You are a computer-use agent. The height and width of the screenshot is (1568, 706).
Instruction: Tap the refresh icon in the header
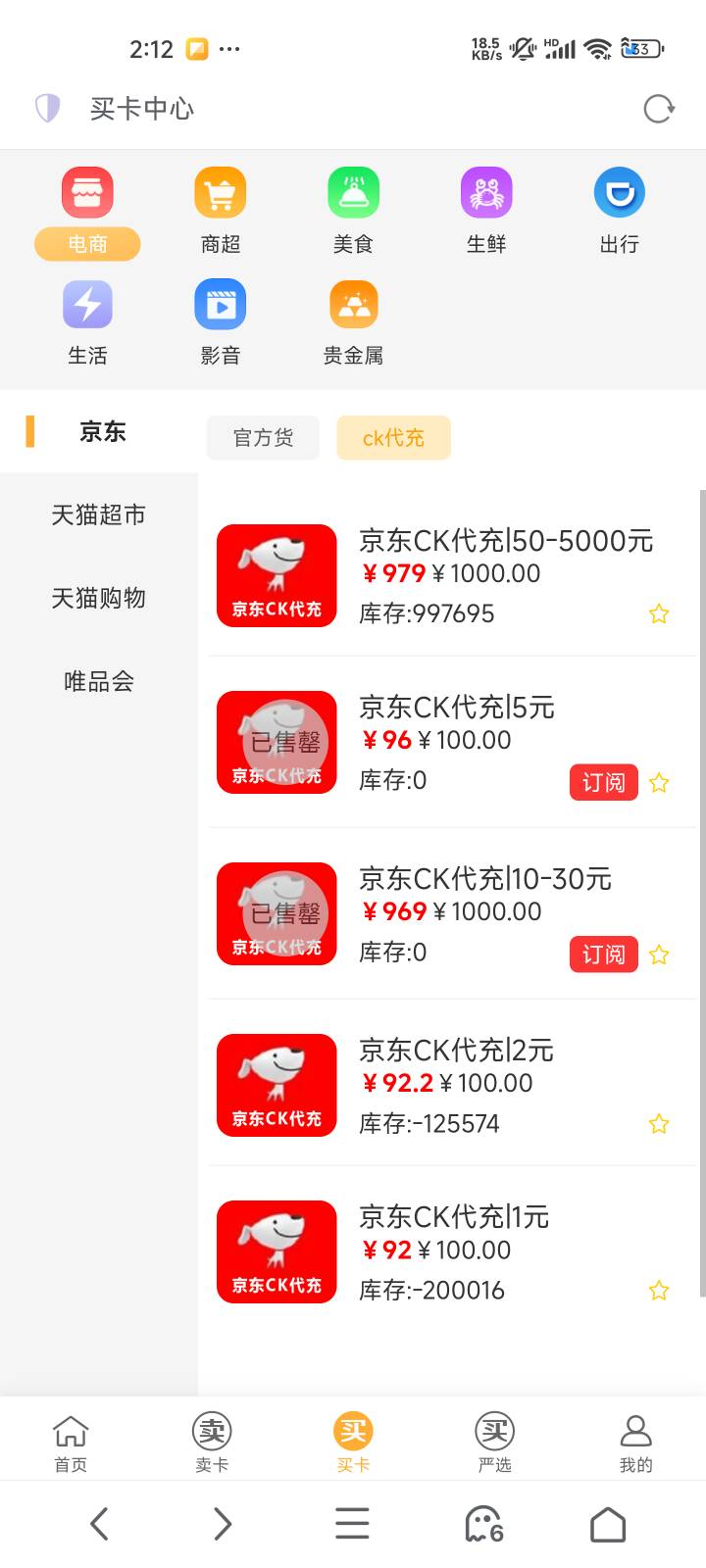coord(659,109)
